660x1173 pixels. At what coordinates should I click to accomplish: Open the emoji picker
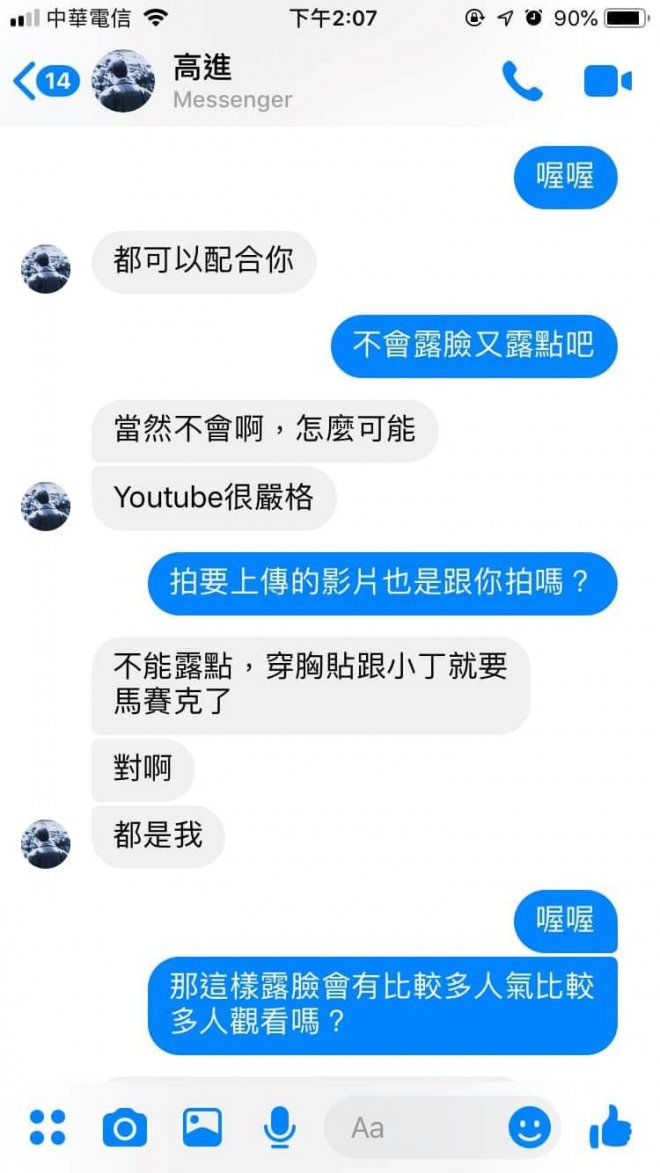[x=529, y=1128]
